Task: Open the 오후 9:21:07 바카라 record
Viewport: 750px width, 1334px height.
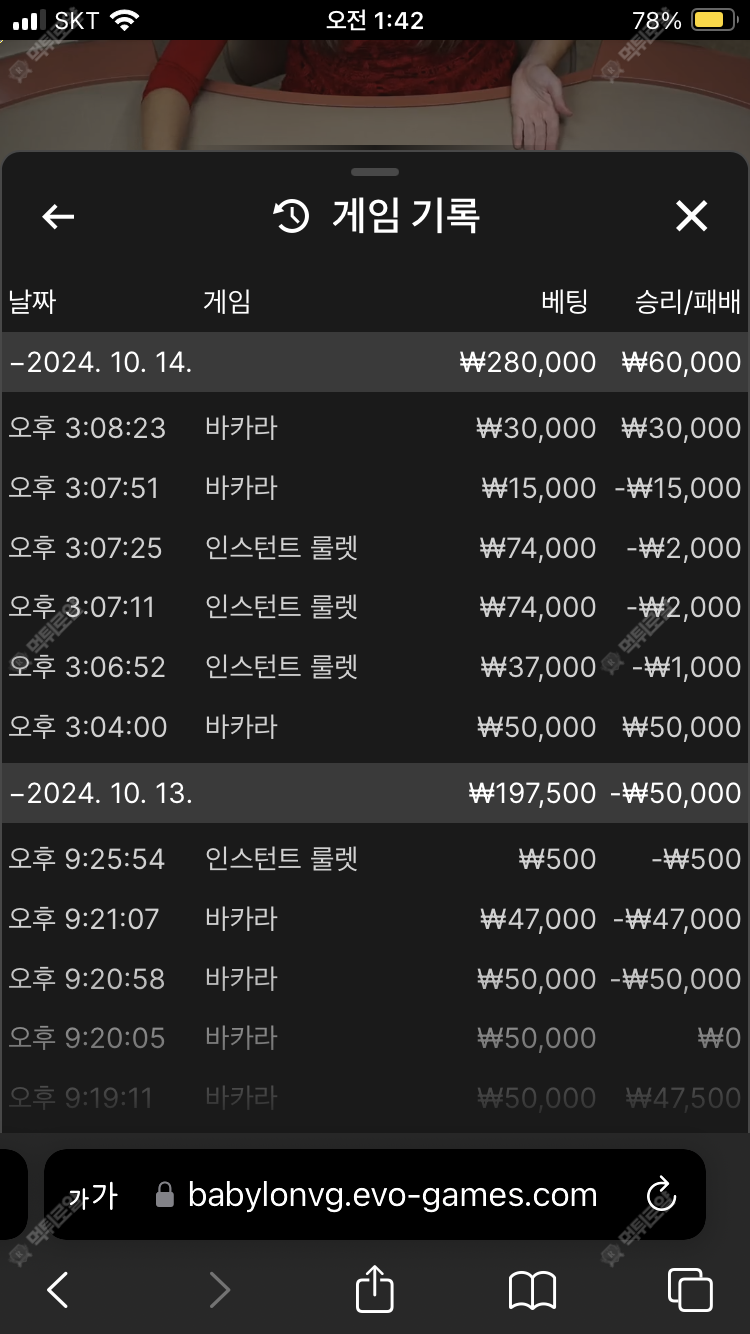Action: coord(375,919)
